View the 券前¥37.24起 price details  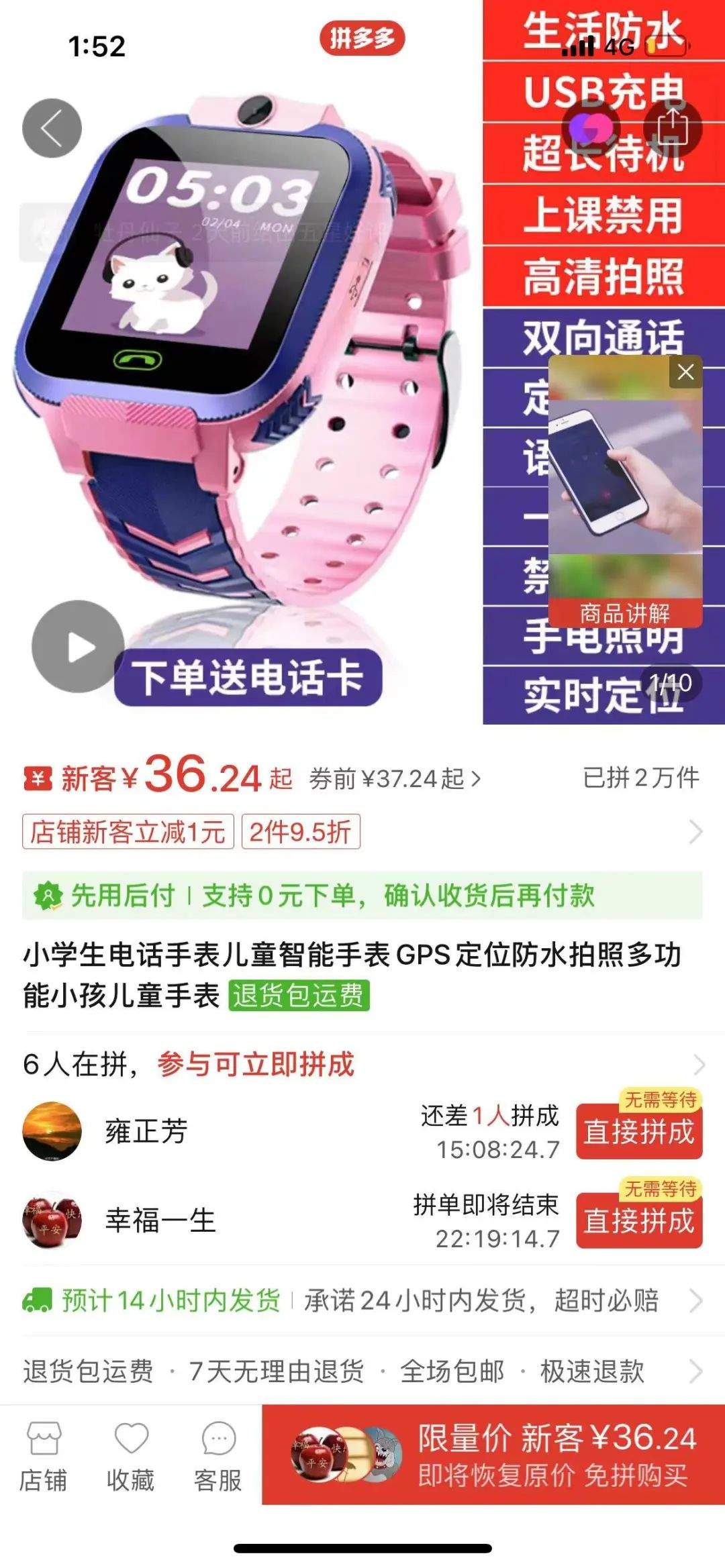[x=395, y=779]
